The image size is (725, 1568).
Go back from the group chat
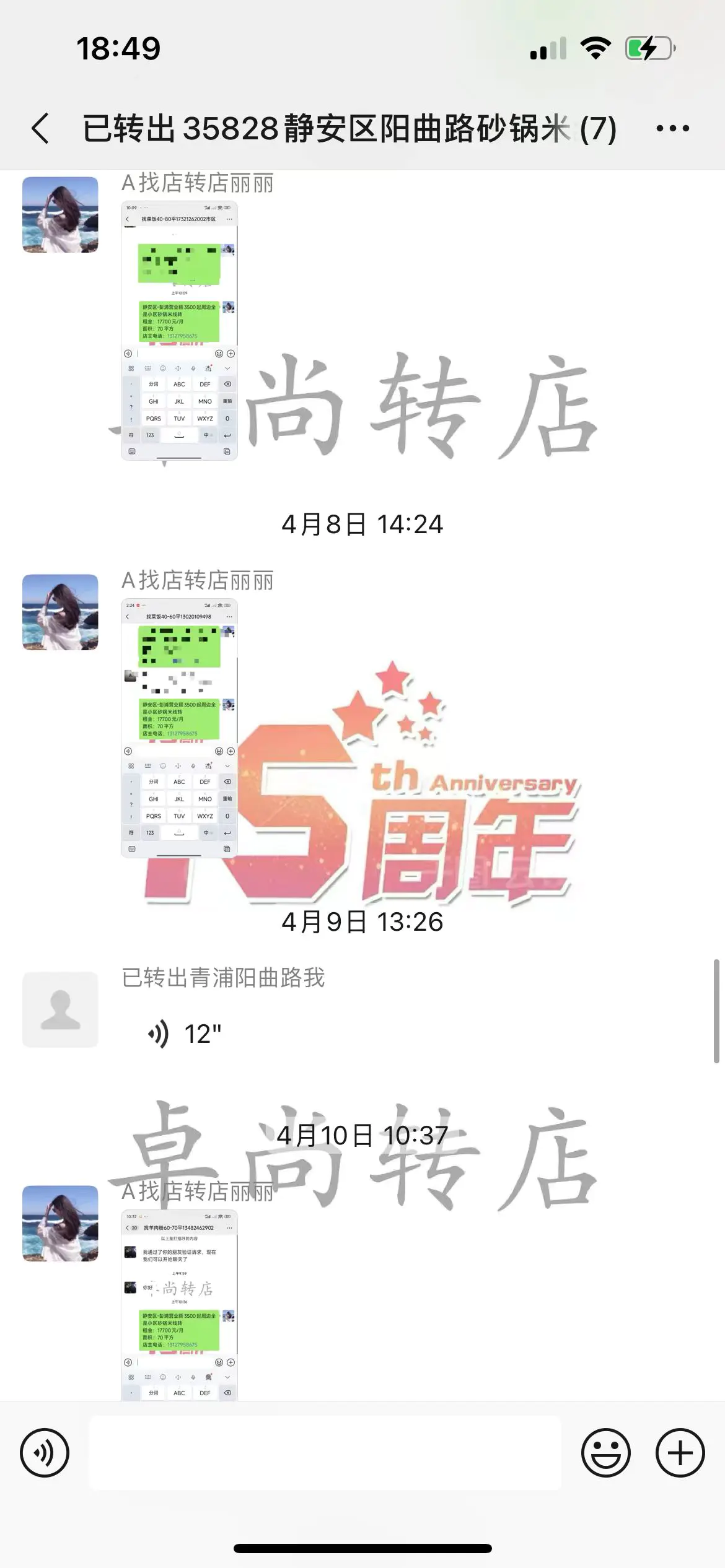coord(41,129)
